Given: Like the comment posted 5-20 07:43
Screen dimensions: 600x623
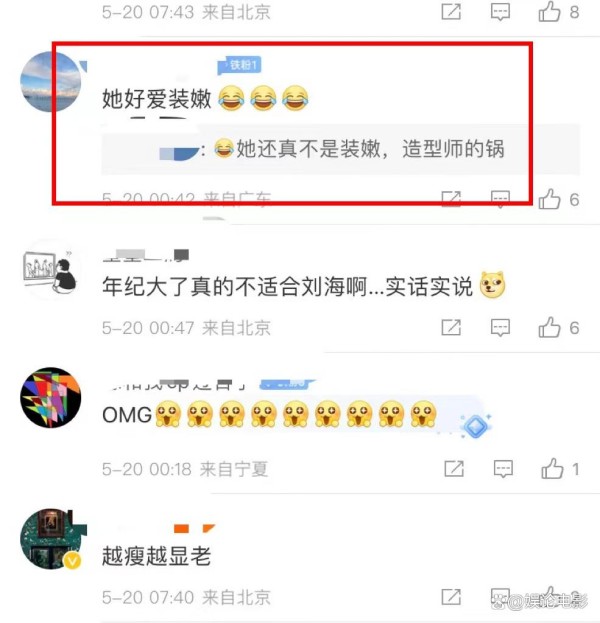Looking at the screenshot, I should [x=550, y=12].
